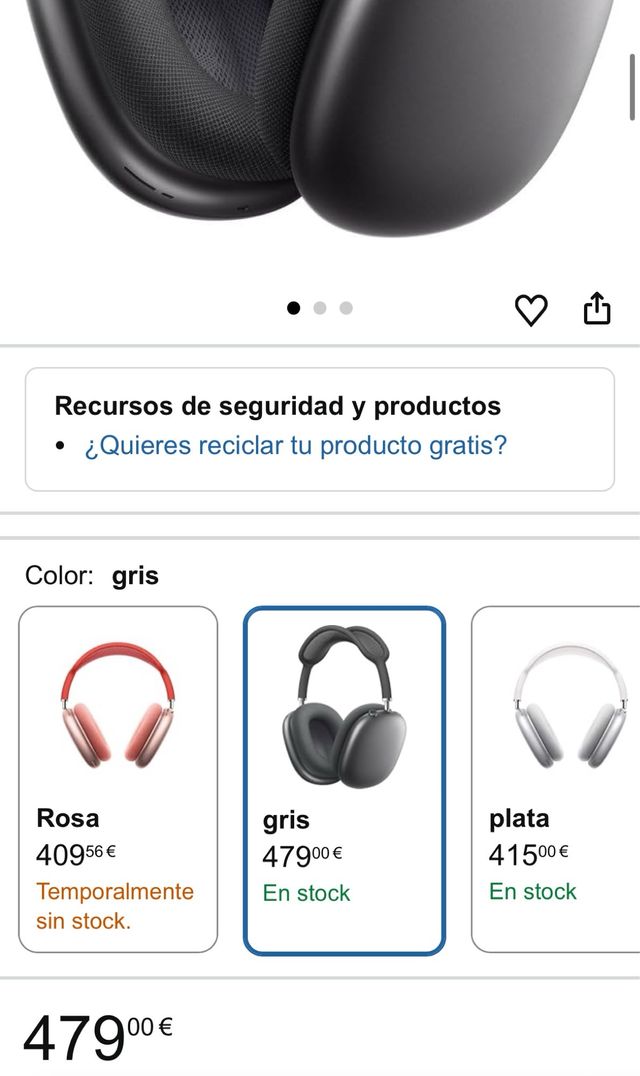
Task: Open the main headphones product image
Action: (x=320, y=120)
